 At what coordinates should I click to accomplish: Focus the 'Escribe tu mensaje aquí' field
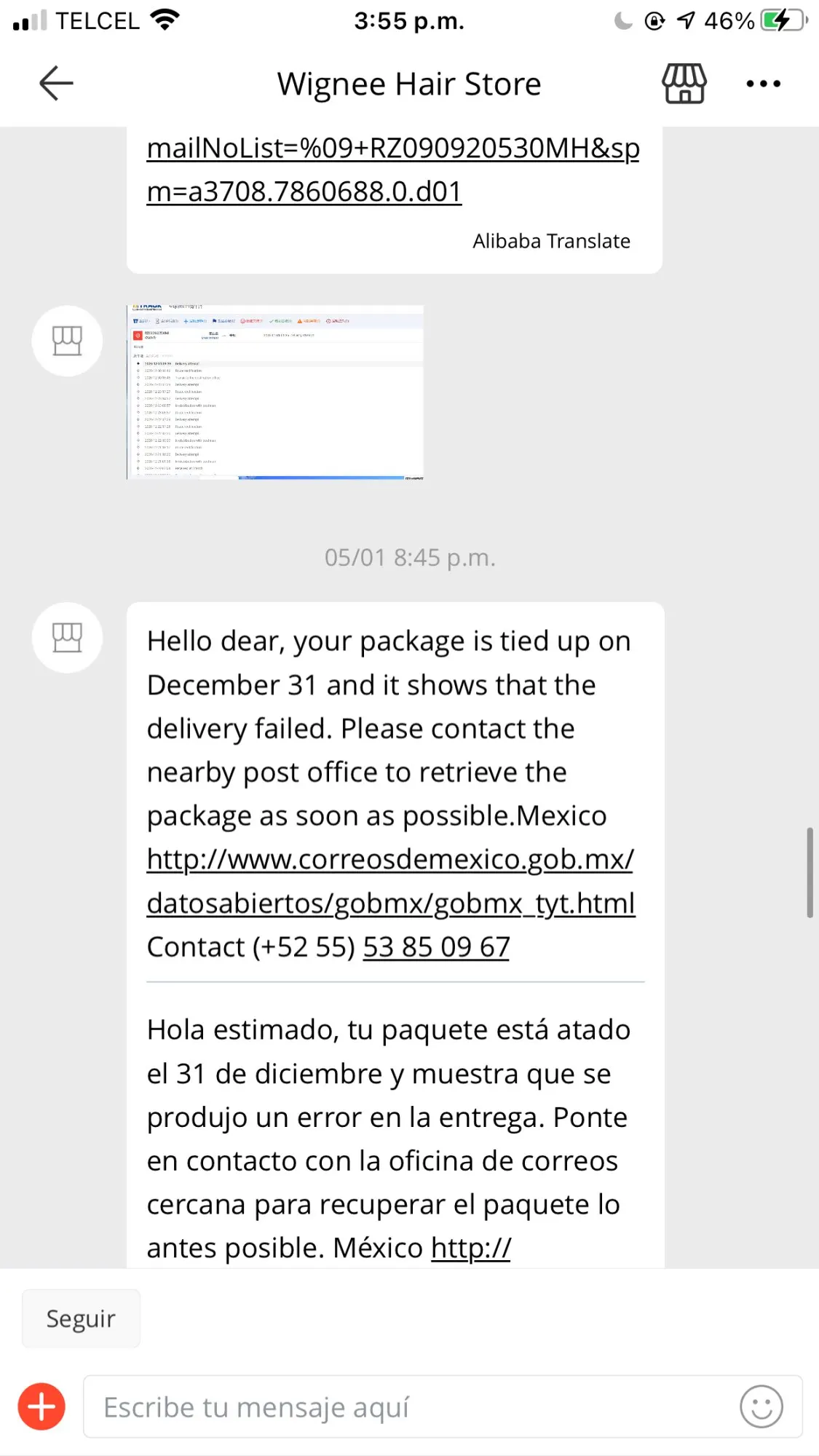click(408, 1406)
